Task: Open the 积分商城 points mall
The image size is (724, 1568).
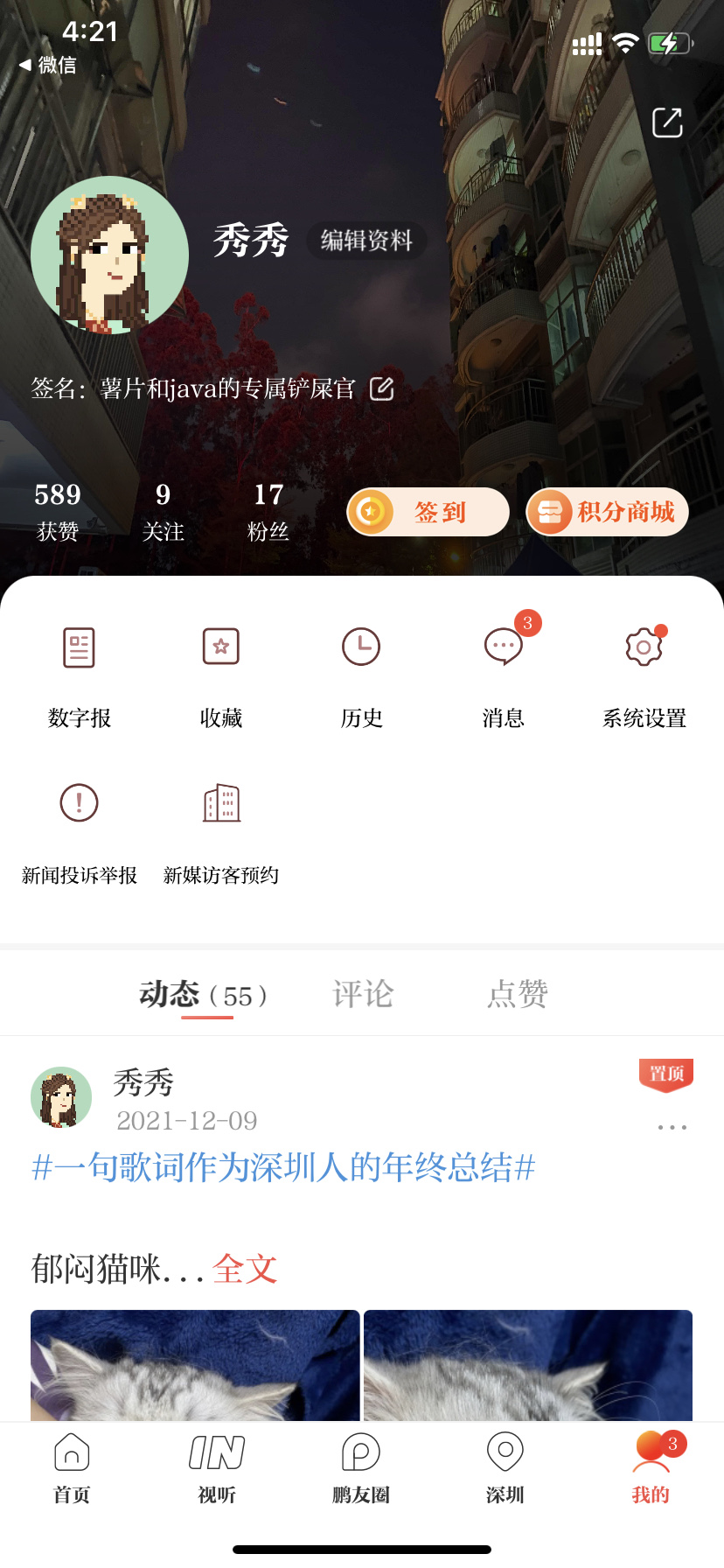Action: tap(607, 512)
